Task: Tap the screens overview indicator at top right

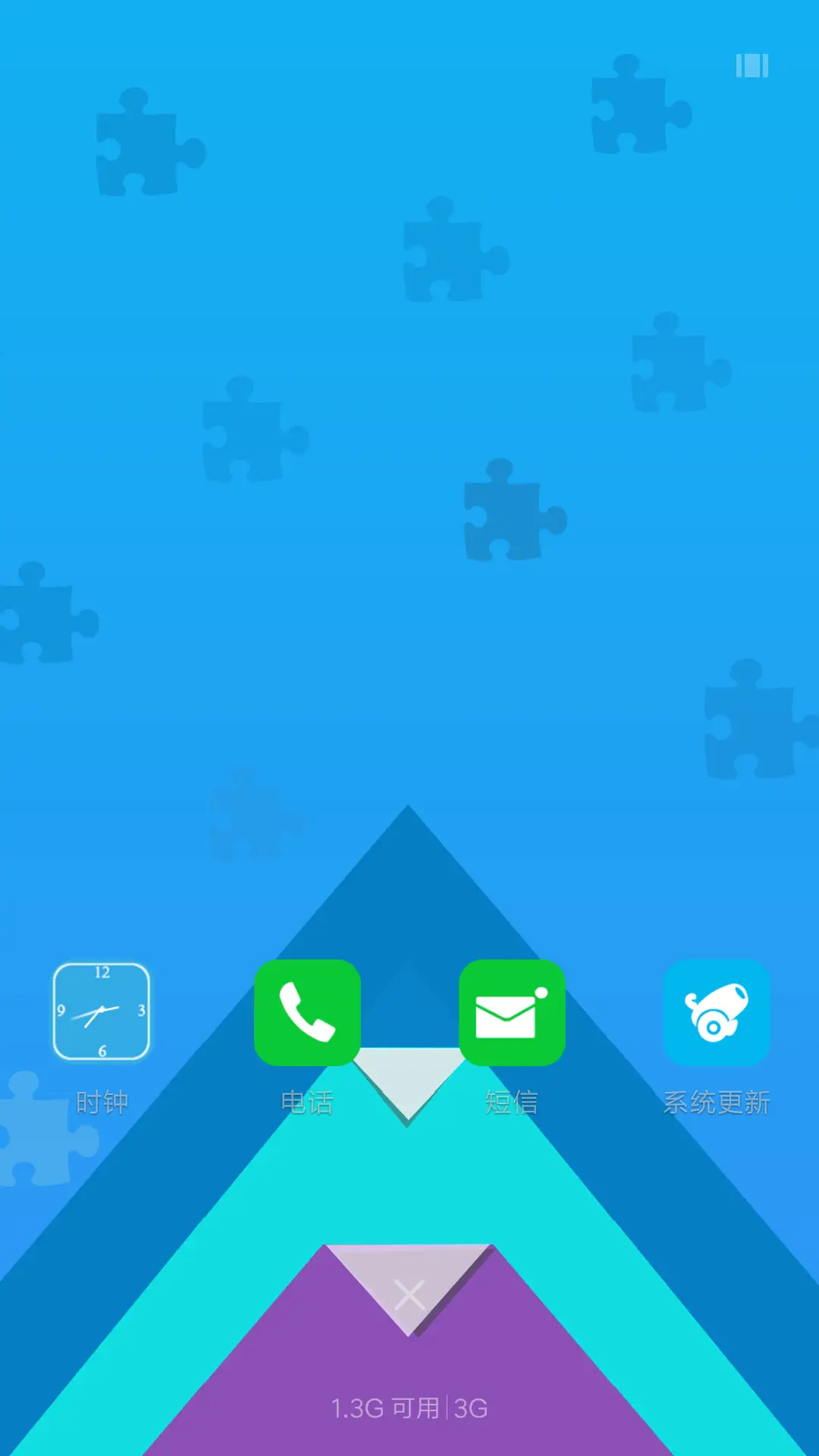Action: coord(752,67)
